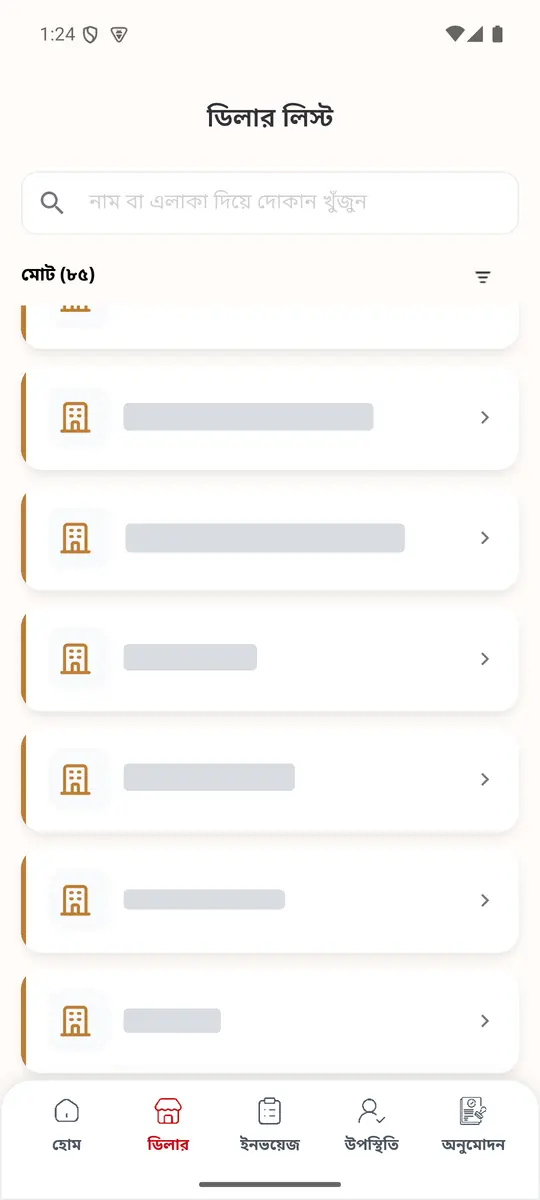
Task: Open the filter options icon
Action: [x=483, y=277]
